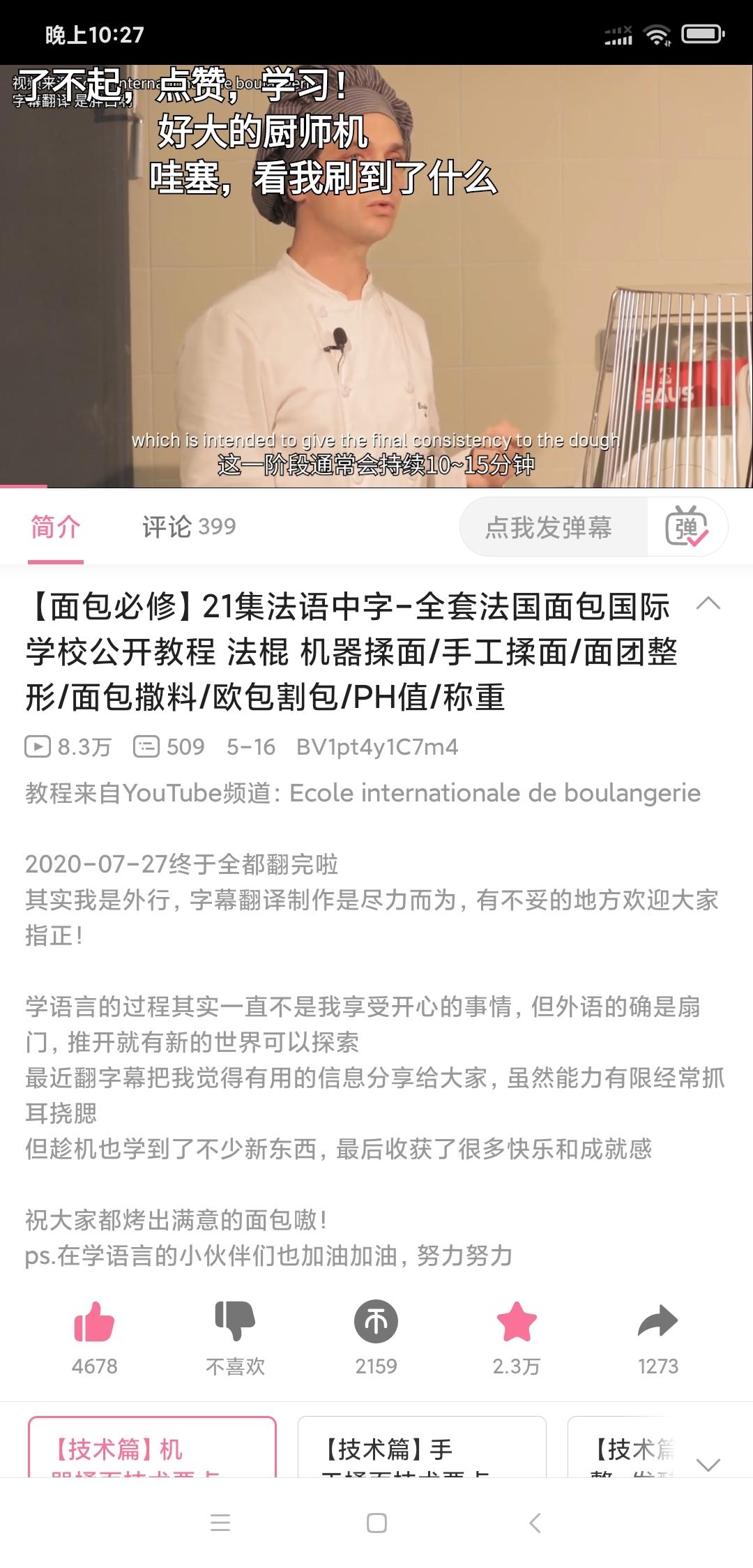Tap the video player to show controls

(x=376, y=276)
